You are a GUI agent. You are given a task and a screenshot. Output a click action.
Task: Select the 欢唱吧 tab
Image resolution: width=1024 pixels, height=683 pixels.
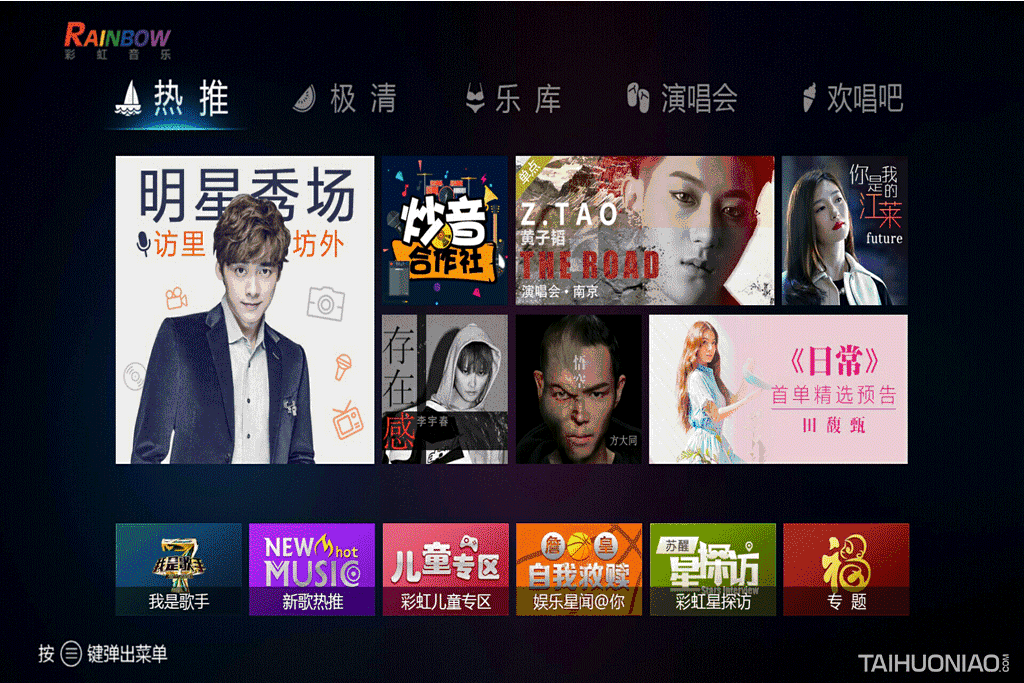tap(853, 99)
